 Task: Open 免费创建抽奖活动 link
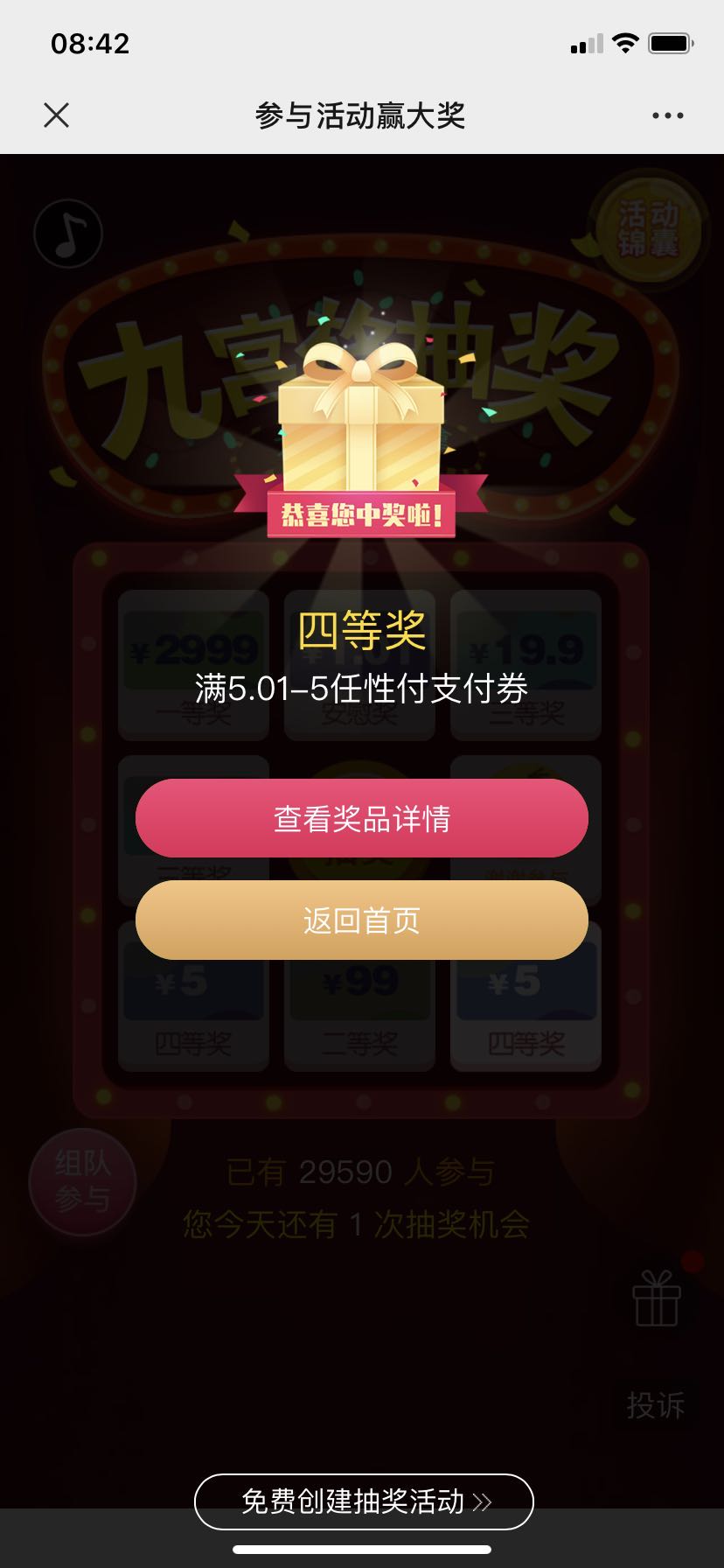(x=364, y=1501)
